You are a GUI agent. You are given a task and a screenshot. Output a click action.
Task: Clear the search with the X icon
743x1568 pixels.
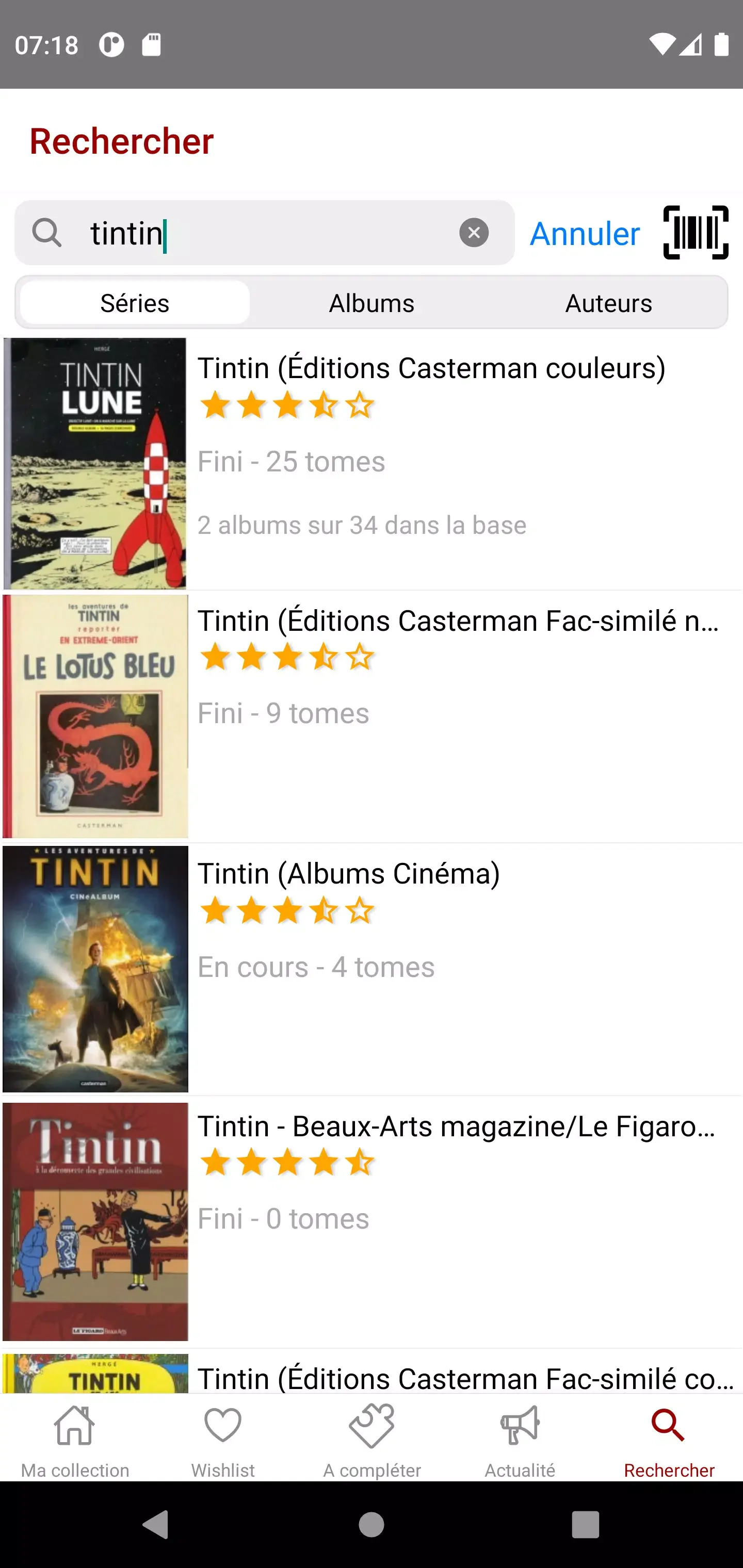tap(474, 233)
